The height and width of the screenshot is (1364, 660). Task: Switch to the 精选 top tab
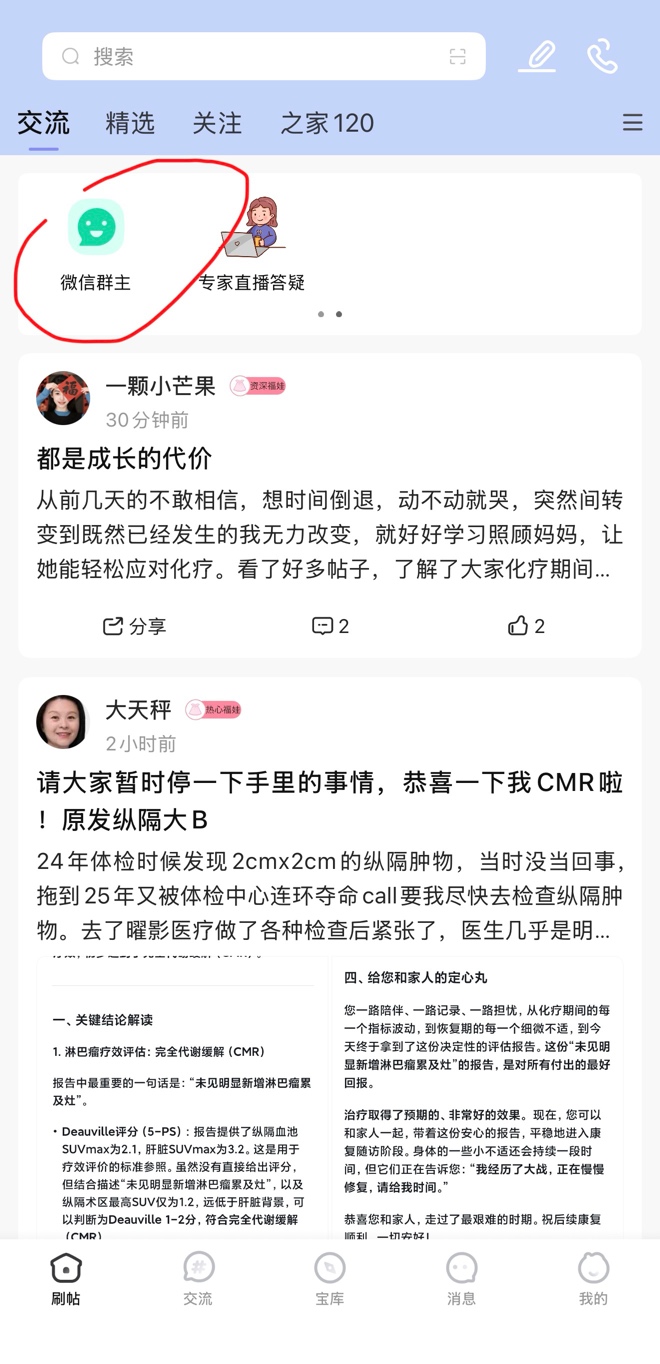pos(130,123)
